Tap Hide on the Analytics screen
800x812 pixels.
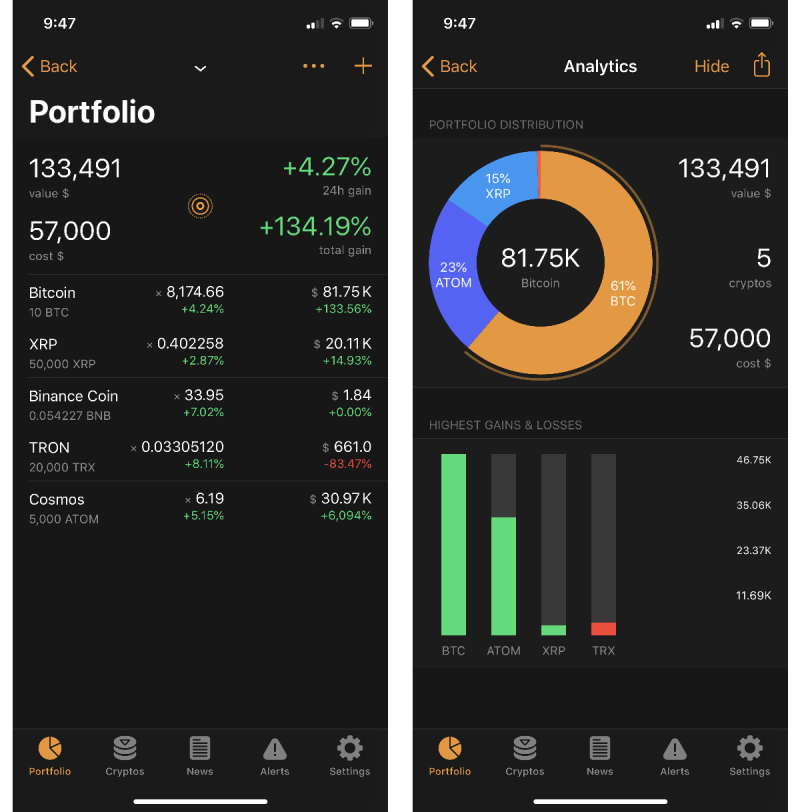(711, 66)
